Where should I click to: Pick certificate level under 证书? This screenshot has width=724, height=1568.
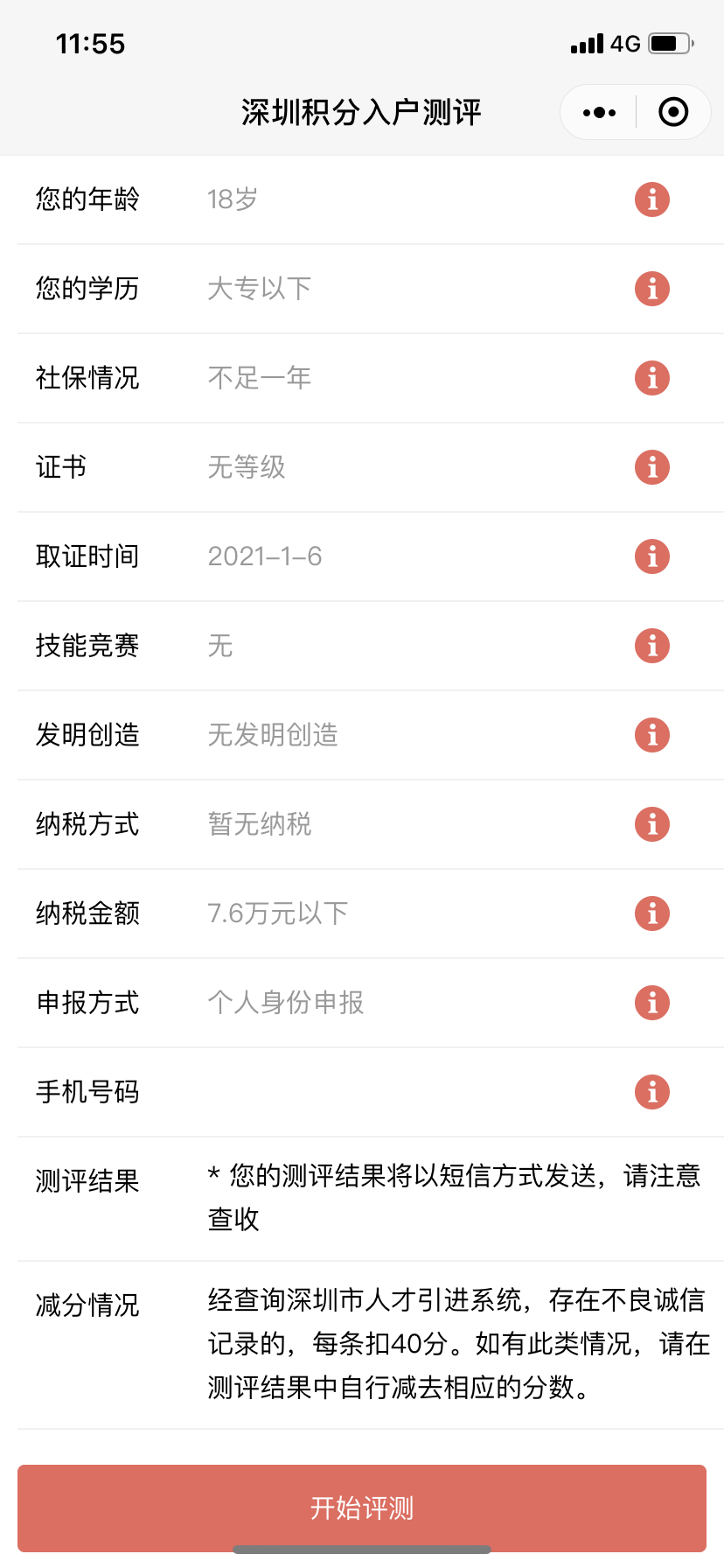click(x=411, y=467)
